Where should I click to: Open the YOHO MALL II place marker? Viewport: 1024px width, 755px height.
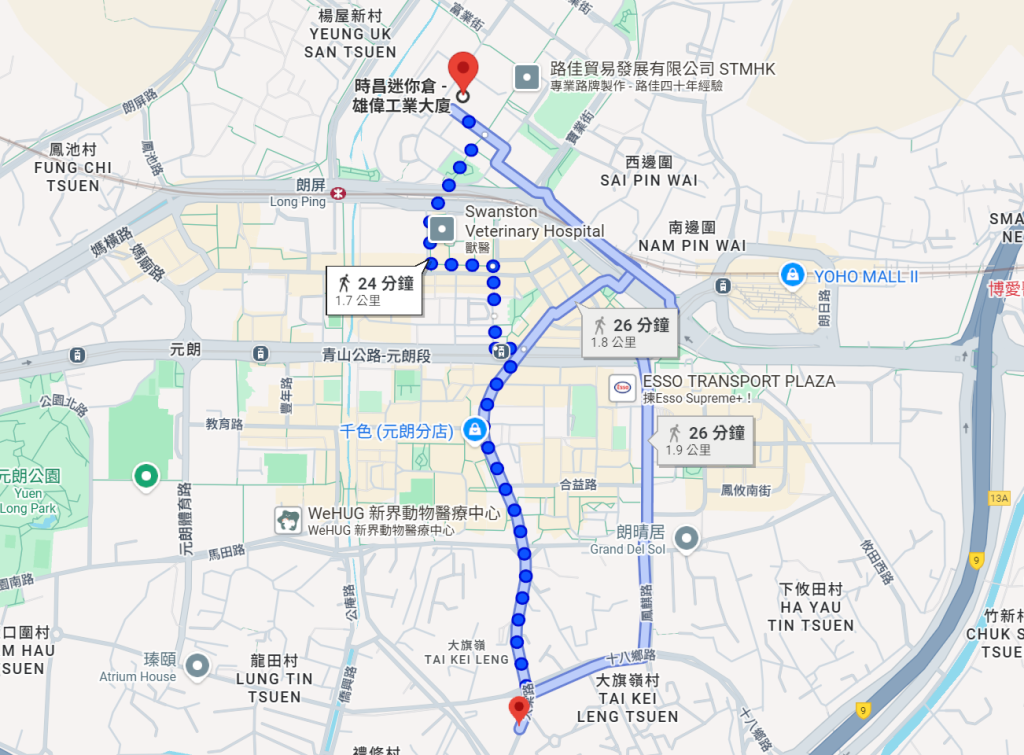(793, 274)
